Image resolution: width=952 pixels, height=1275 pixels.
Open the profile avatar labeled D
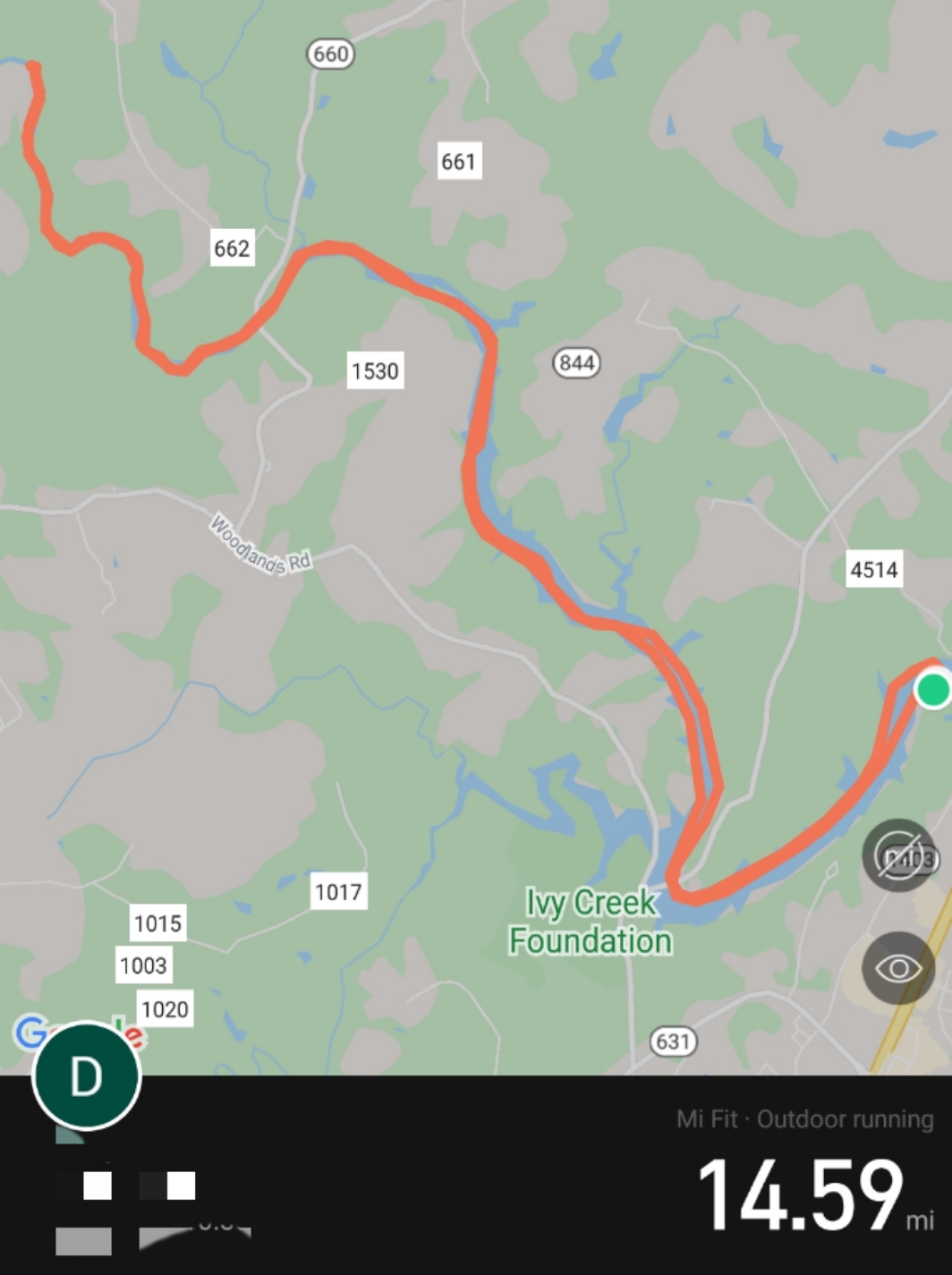tap(87, 1075)
